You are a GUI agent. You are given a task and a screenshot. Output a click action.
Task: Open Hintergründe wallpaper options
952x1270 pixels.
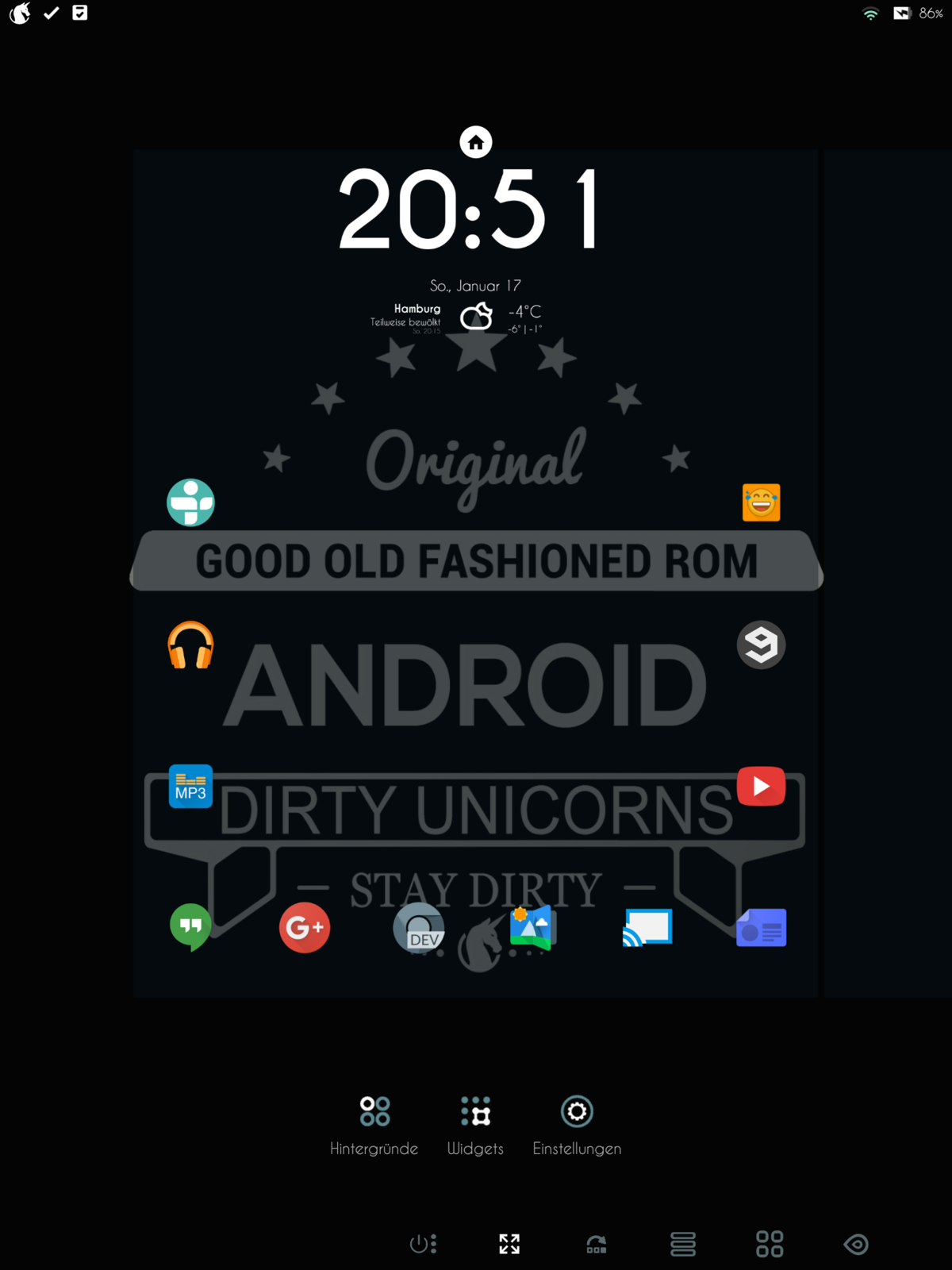pos(374,1125)
